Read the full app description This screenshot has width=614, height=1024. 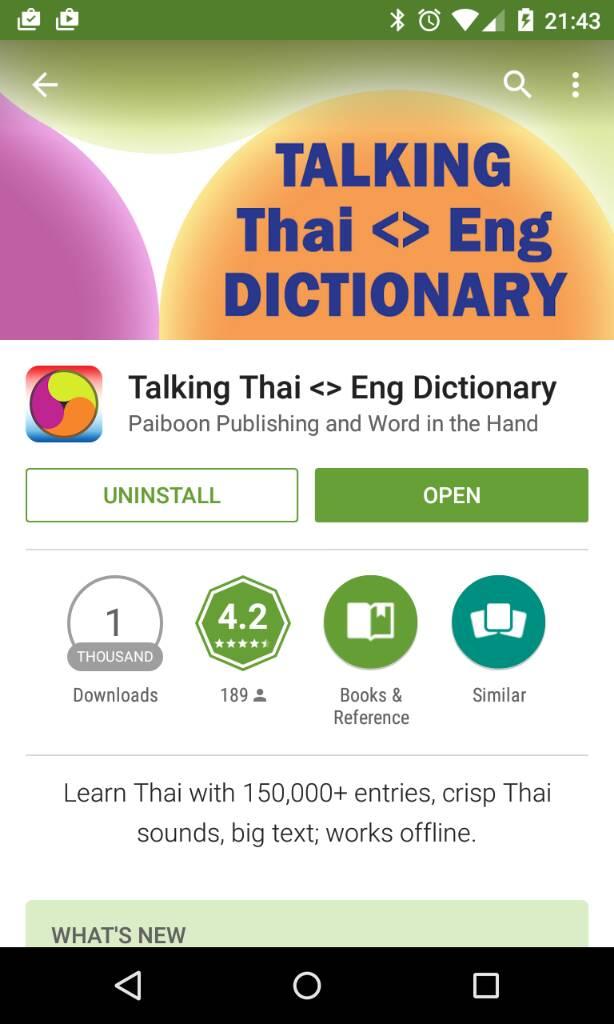pos(306,812)
